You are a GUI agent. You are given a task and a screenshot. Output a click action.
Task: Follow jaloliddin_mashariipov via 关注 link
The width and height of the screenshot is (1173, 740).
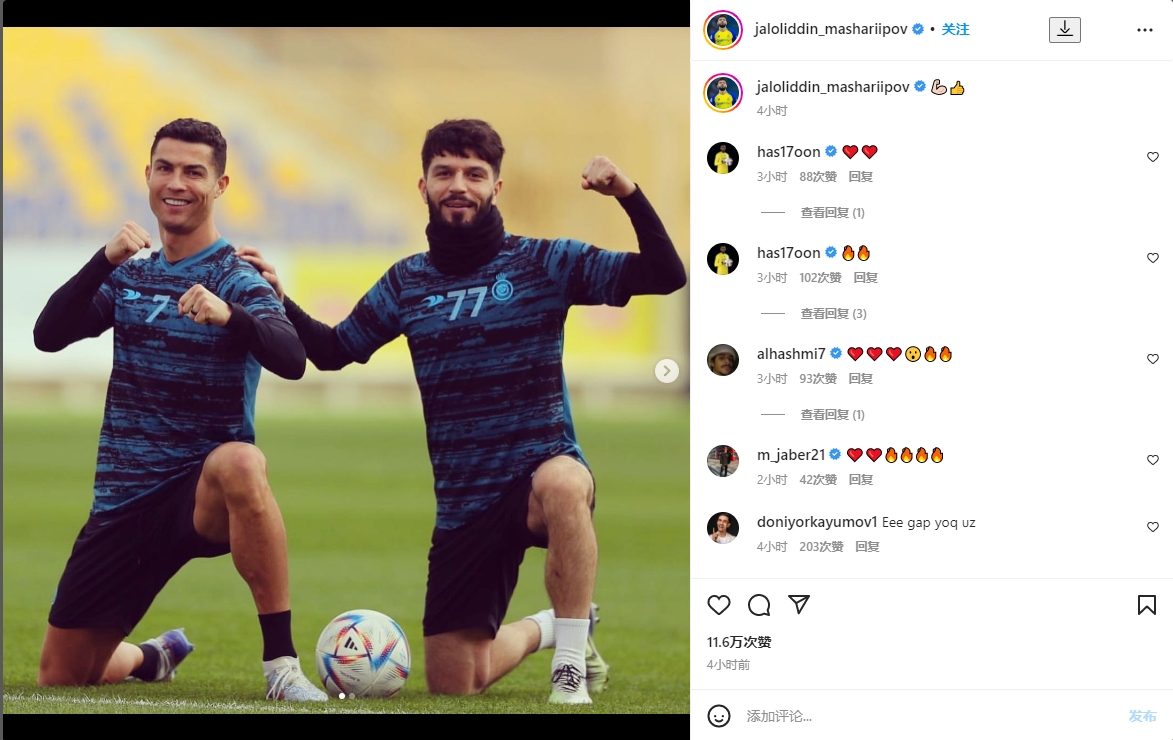tap(956, 30)
